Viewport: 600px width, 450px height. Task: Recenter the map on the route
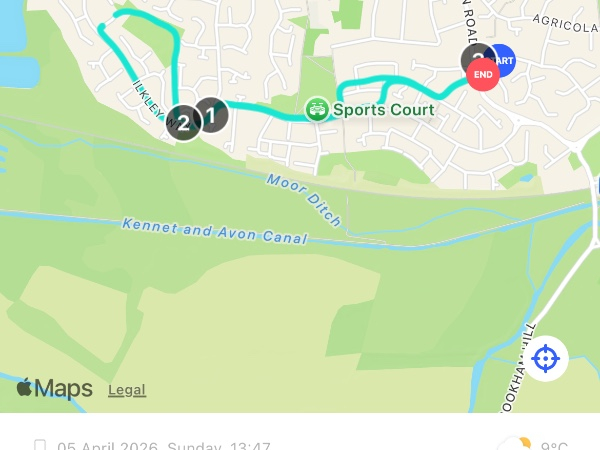coord(546,358)
